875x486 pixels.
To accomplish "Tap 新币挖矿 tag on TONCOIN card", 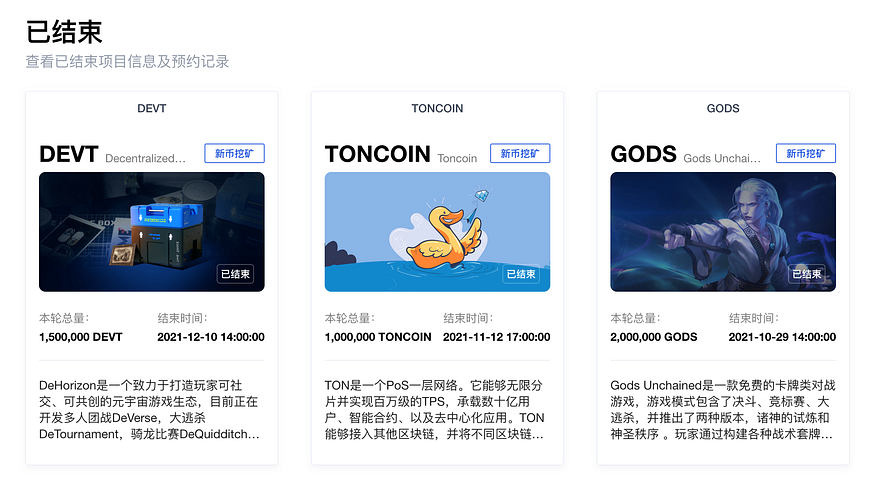I will pos(520,154).
